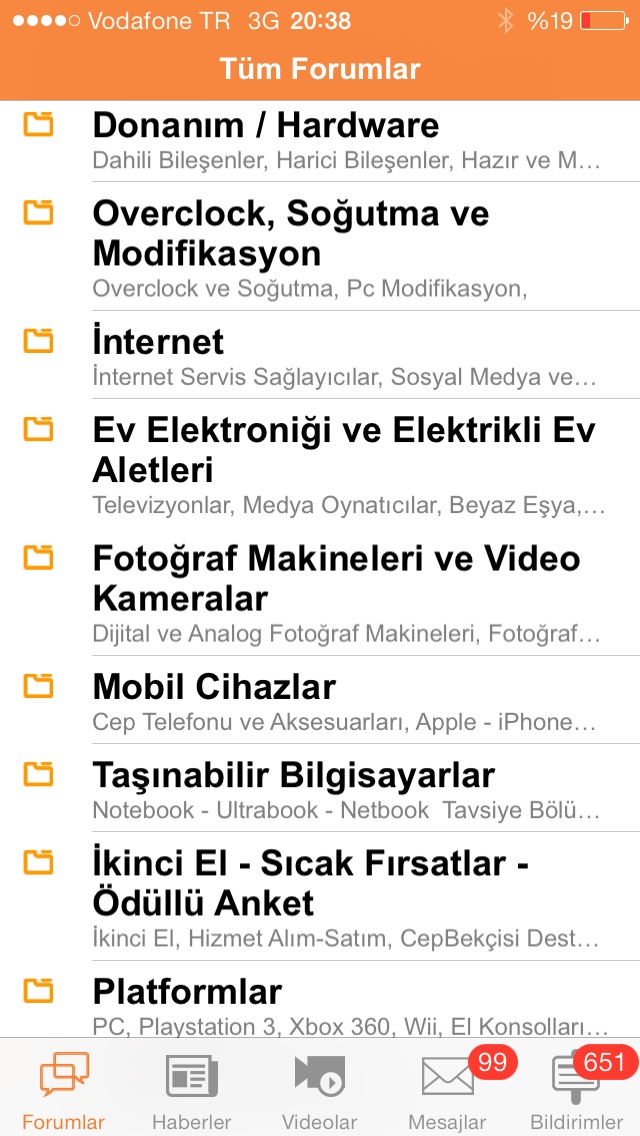This screenshot has width=640, height=1136.
Task: Open the Bildirimler tab
Action: pos(576,1089)
